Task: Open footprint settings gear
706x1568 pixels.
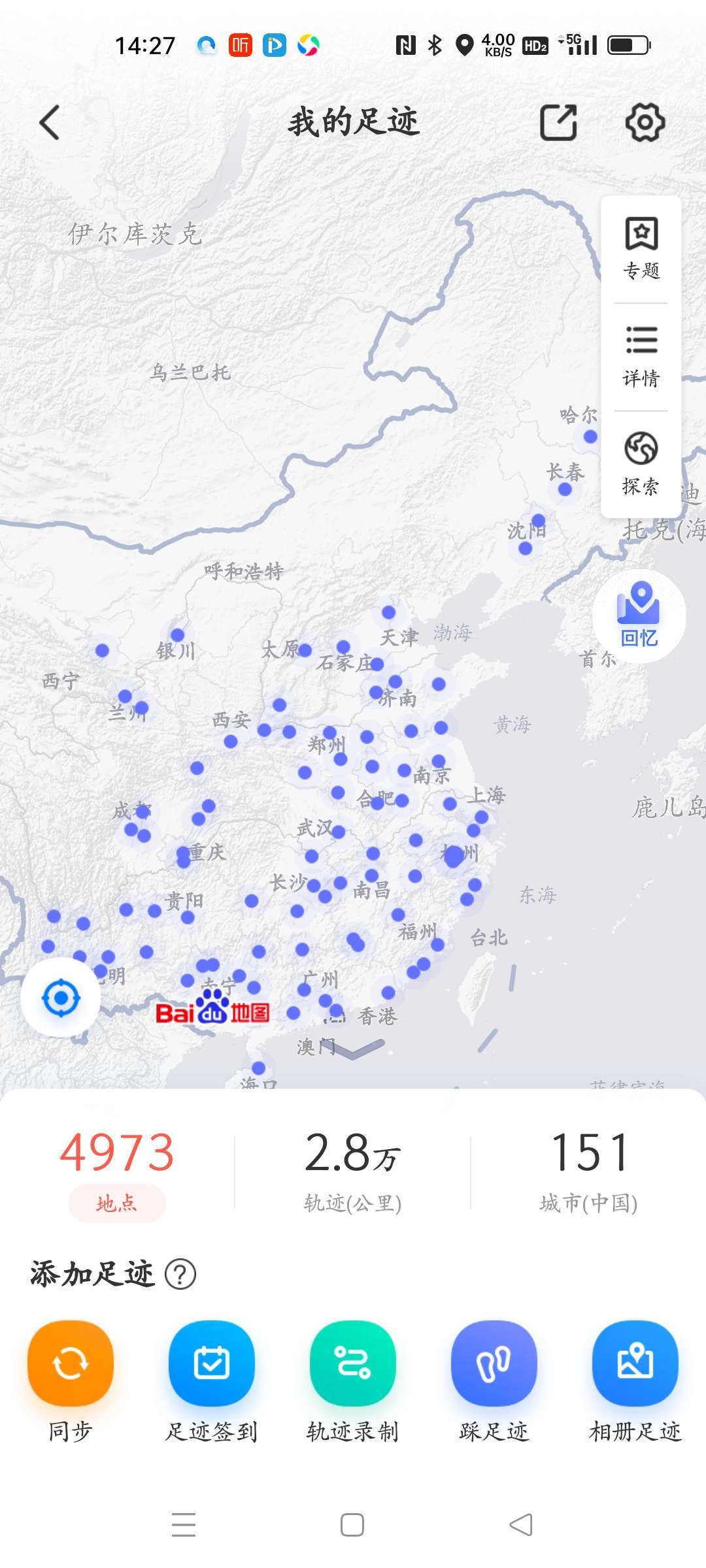Action: coord(645,123)
